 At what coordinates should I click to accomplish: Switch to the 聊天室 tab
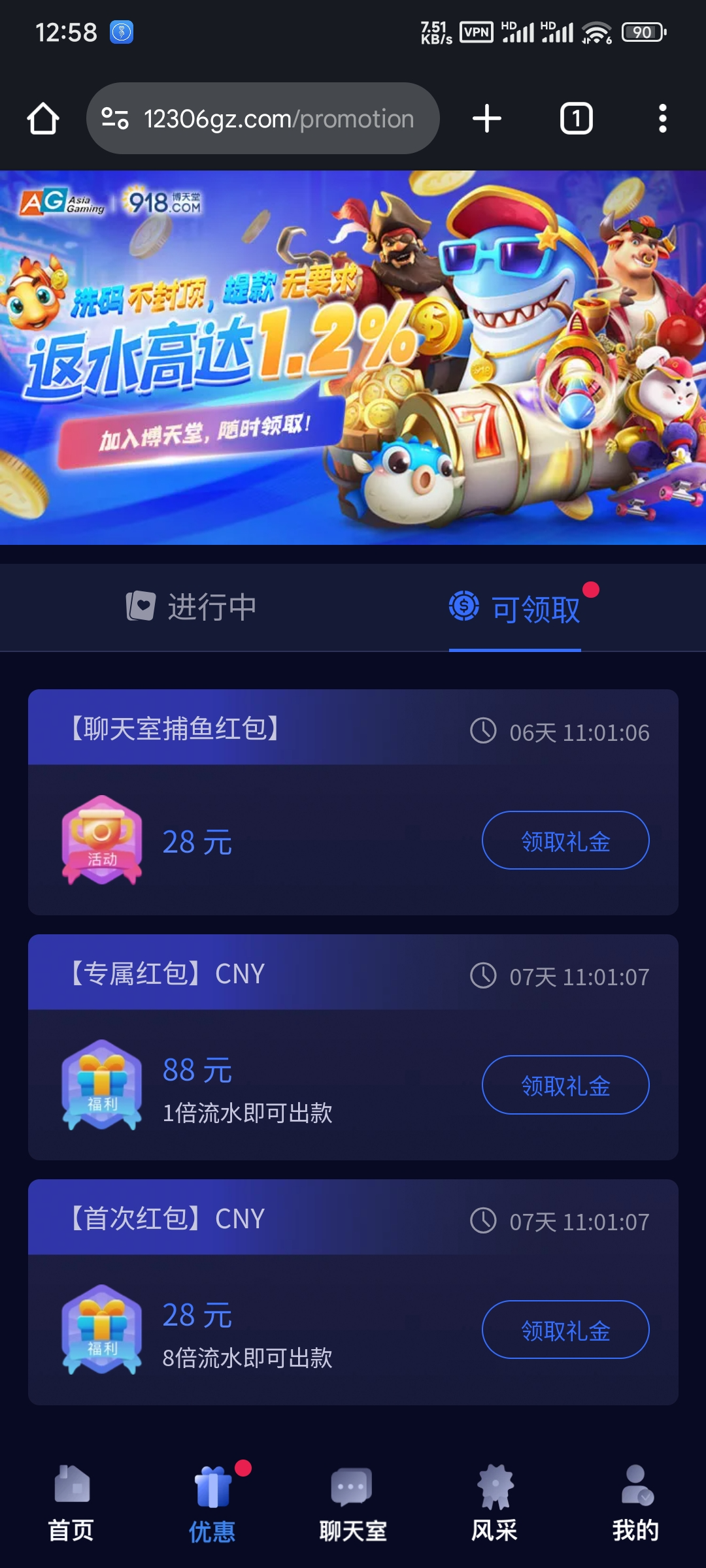[353, 1503]
